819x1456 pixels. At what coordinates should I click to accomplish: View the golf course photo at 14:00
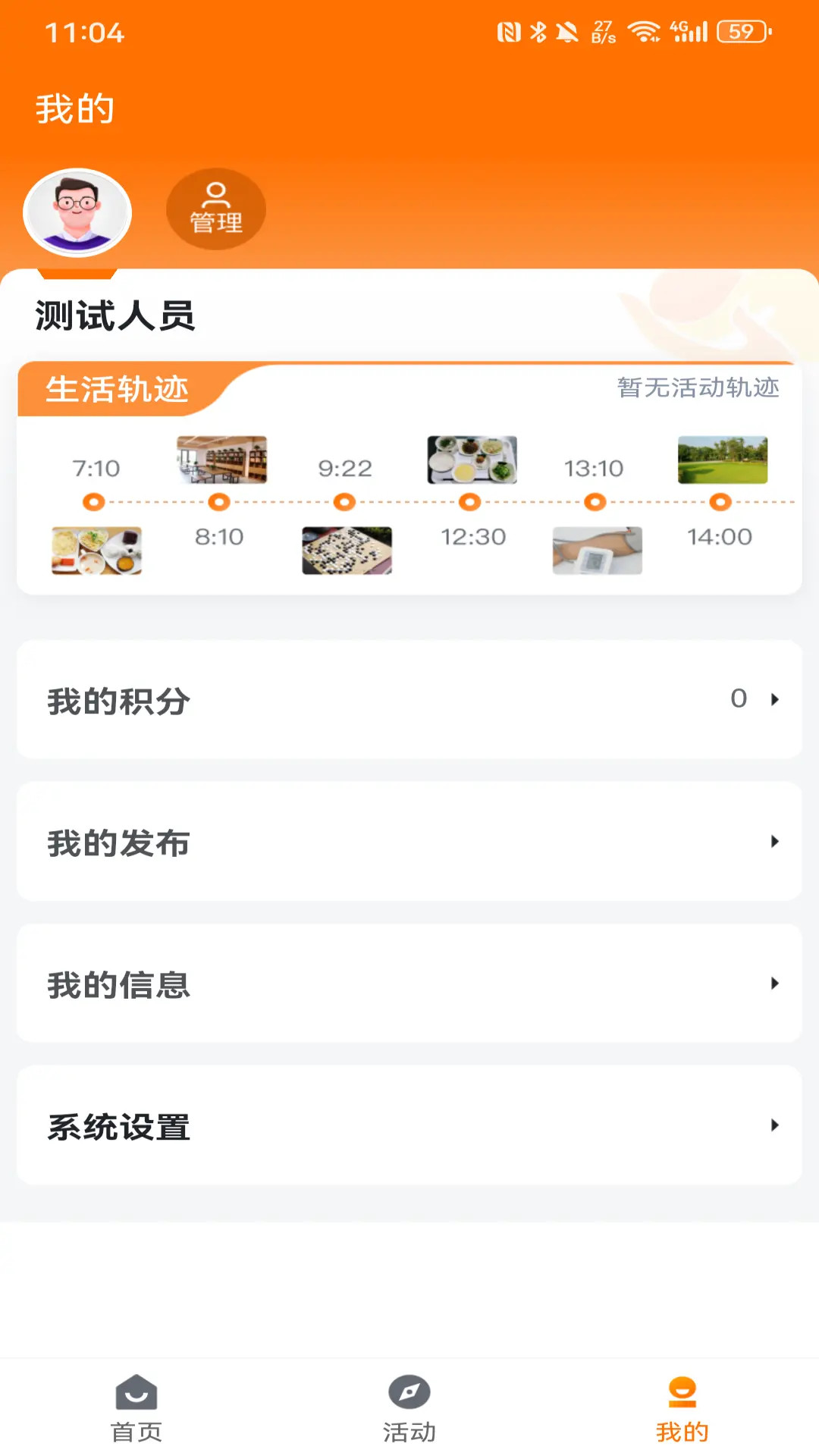tap(722, 459)
